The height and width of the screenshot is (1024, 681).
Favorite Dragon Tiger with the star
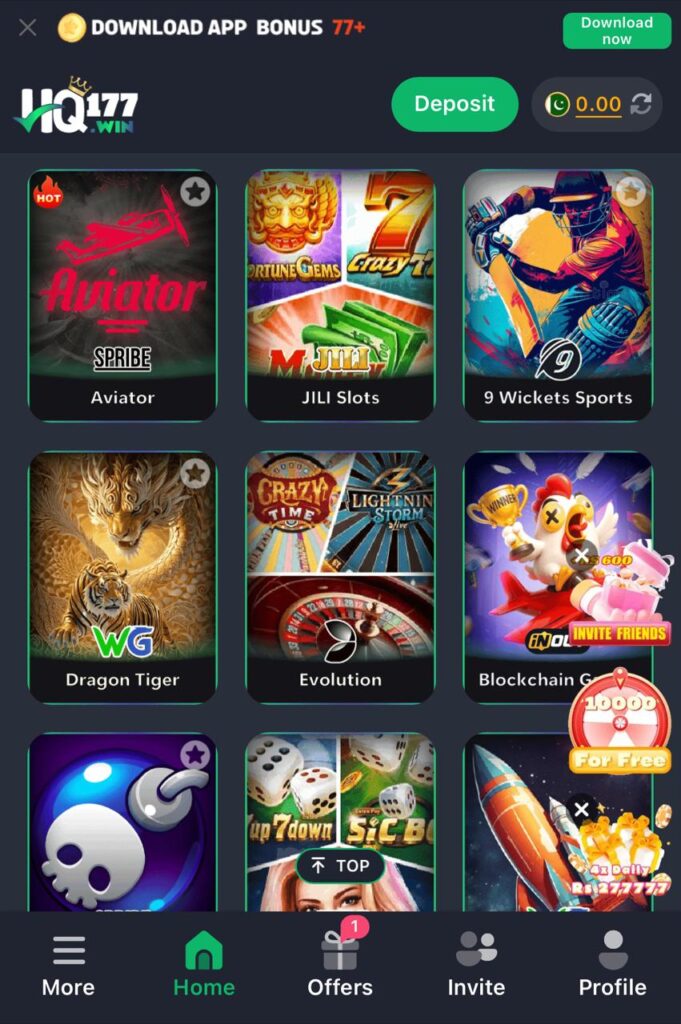click(195, 472)
